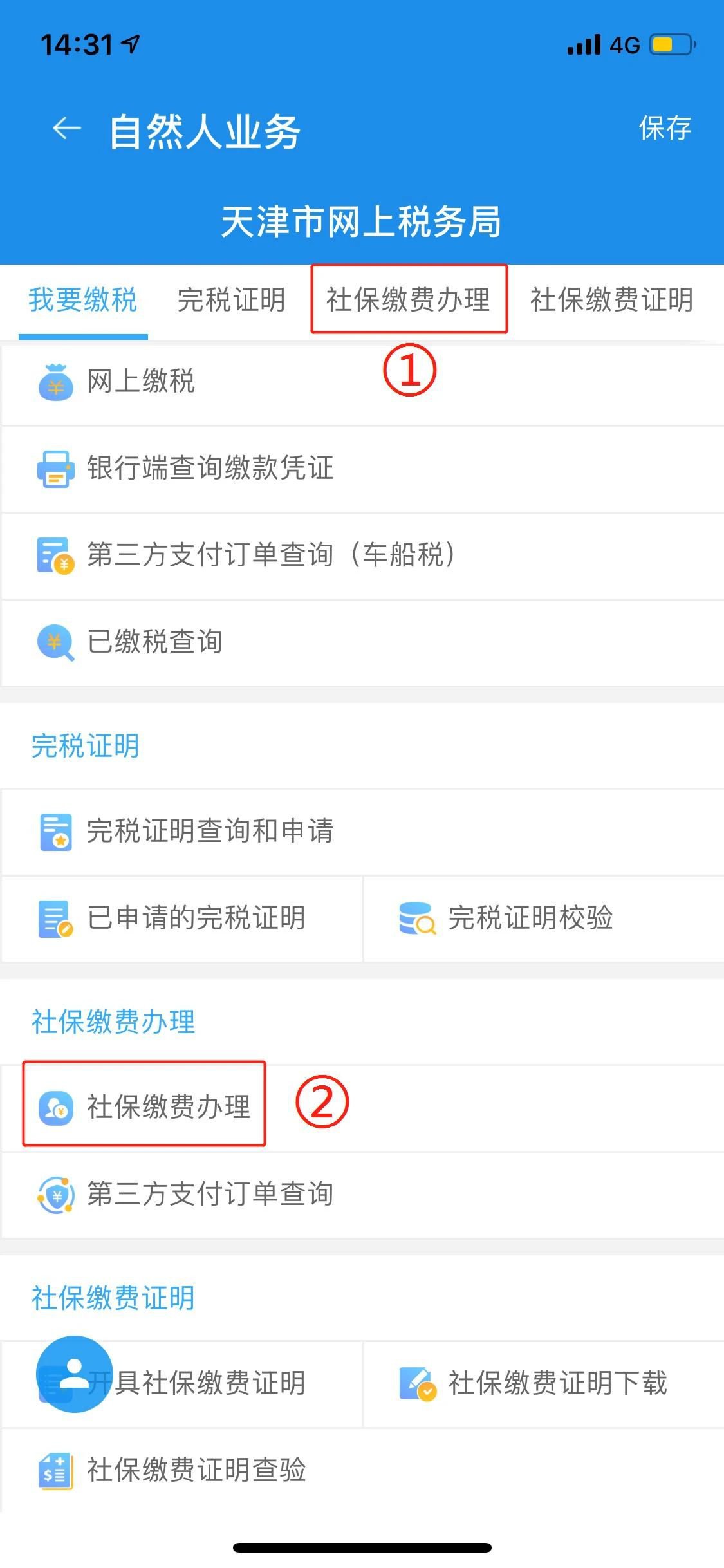Tap the floating blue person button
This screenshot has height=1568, width=724.
(74, 1374)
